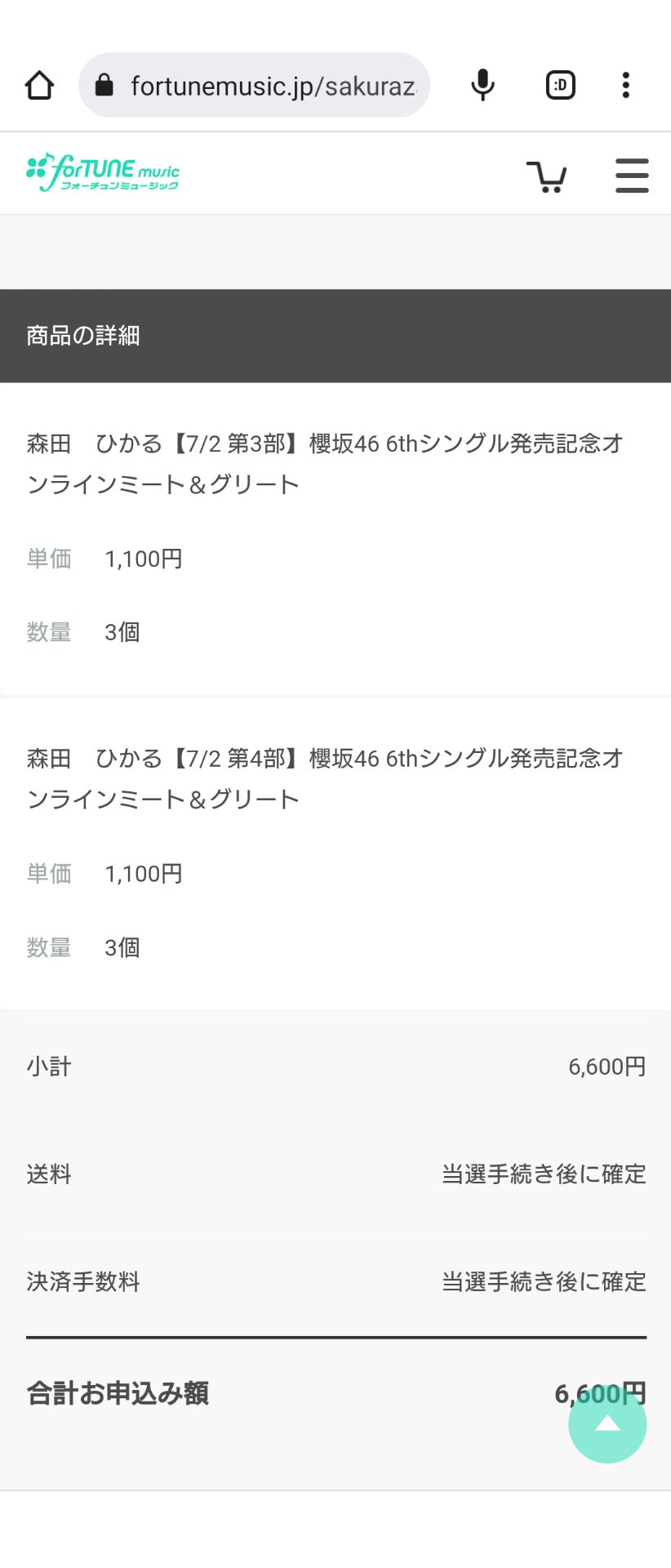Screen dimensions: 671x1568
Task: Start voice search with the microphone
Action: pos(482,85)
